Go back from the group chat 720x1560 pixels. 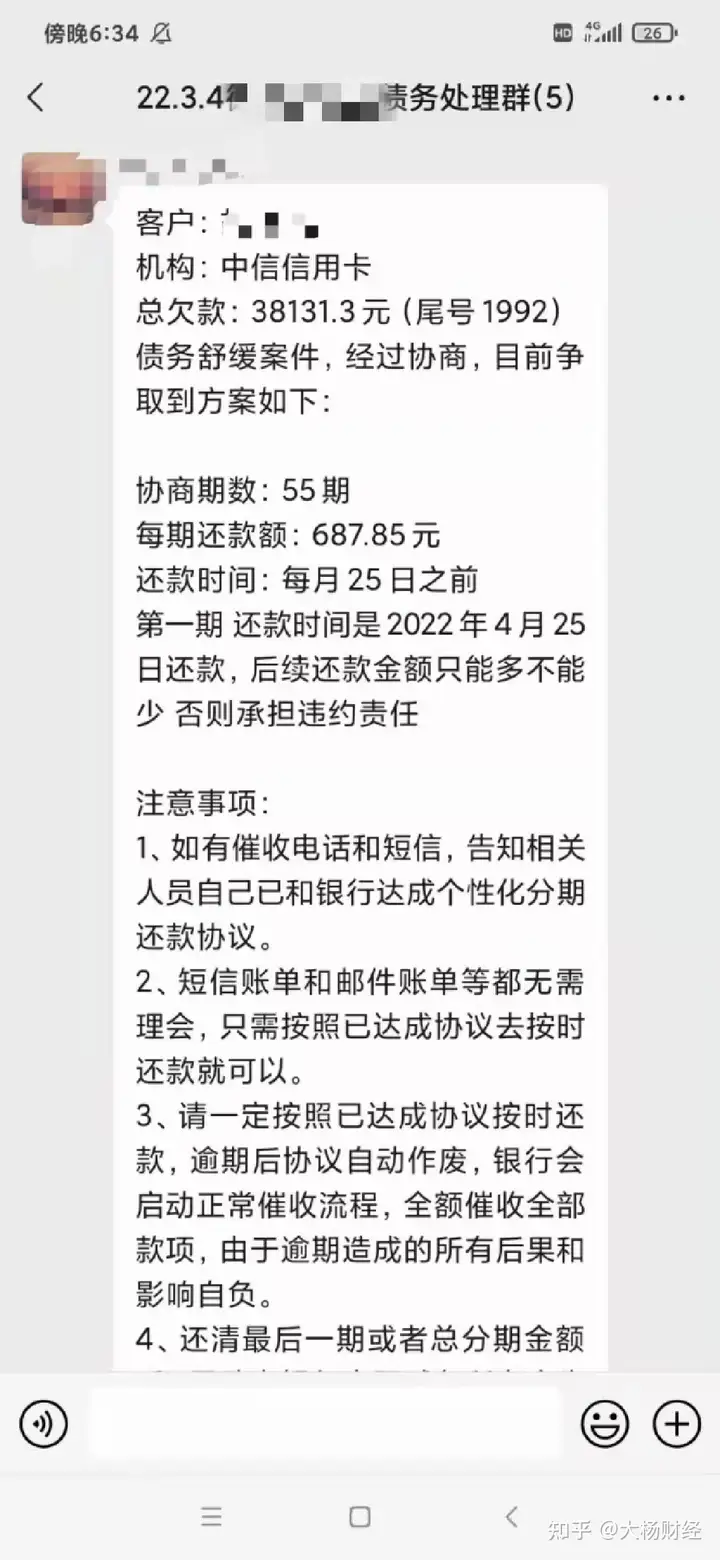(x=36, y=98)
